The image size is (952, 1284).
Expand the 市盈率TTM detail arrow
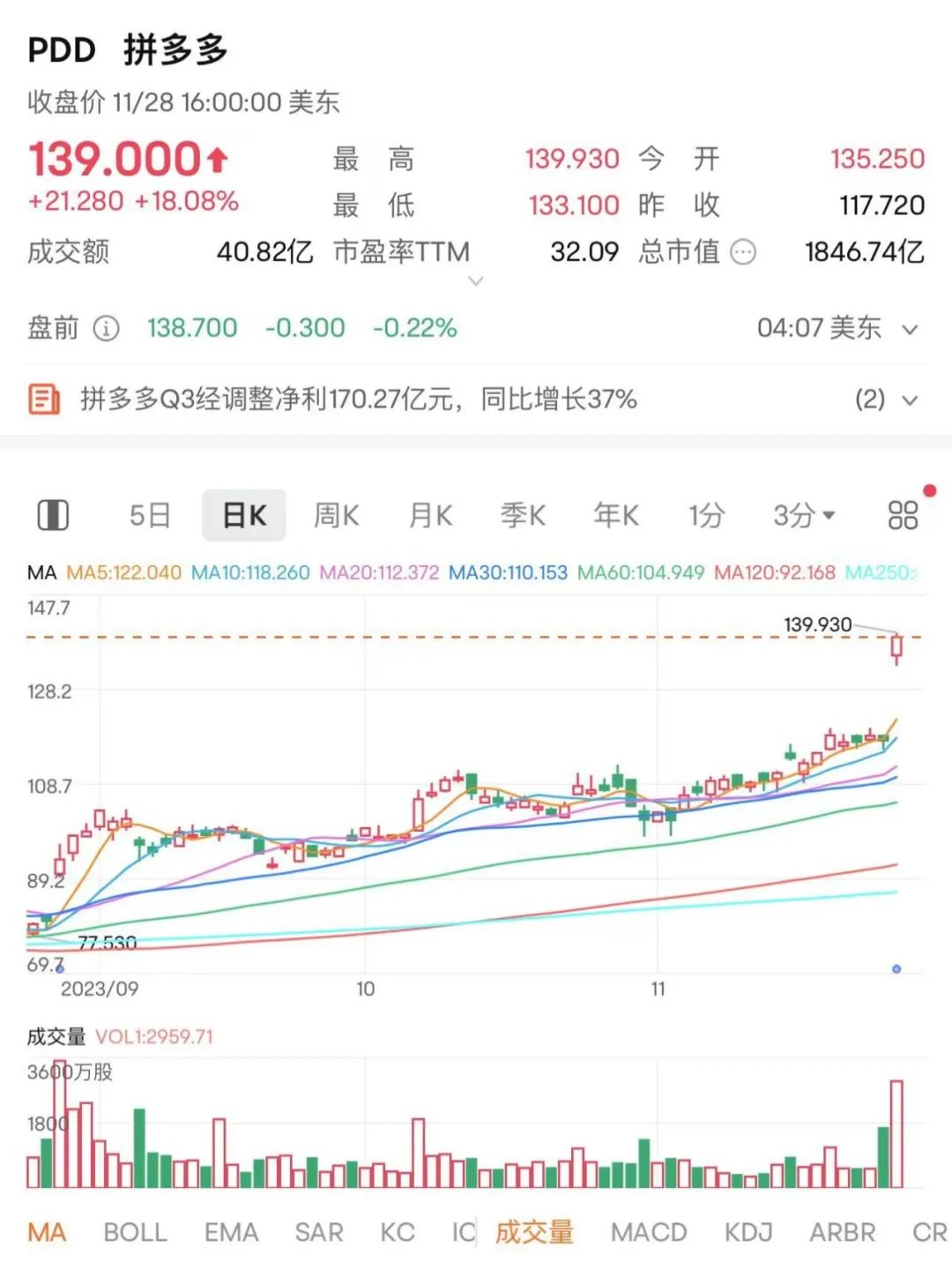[x=476, y=280]
